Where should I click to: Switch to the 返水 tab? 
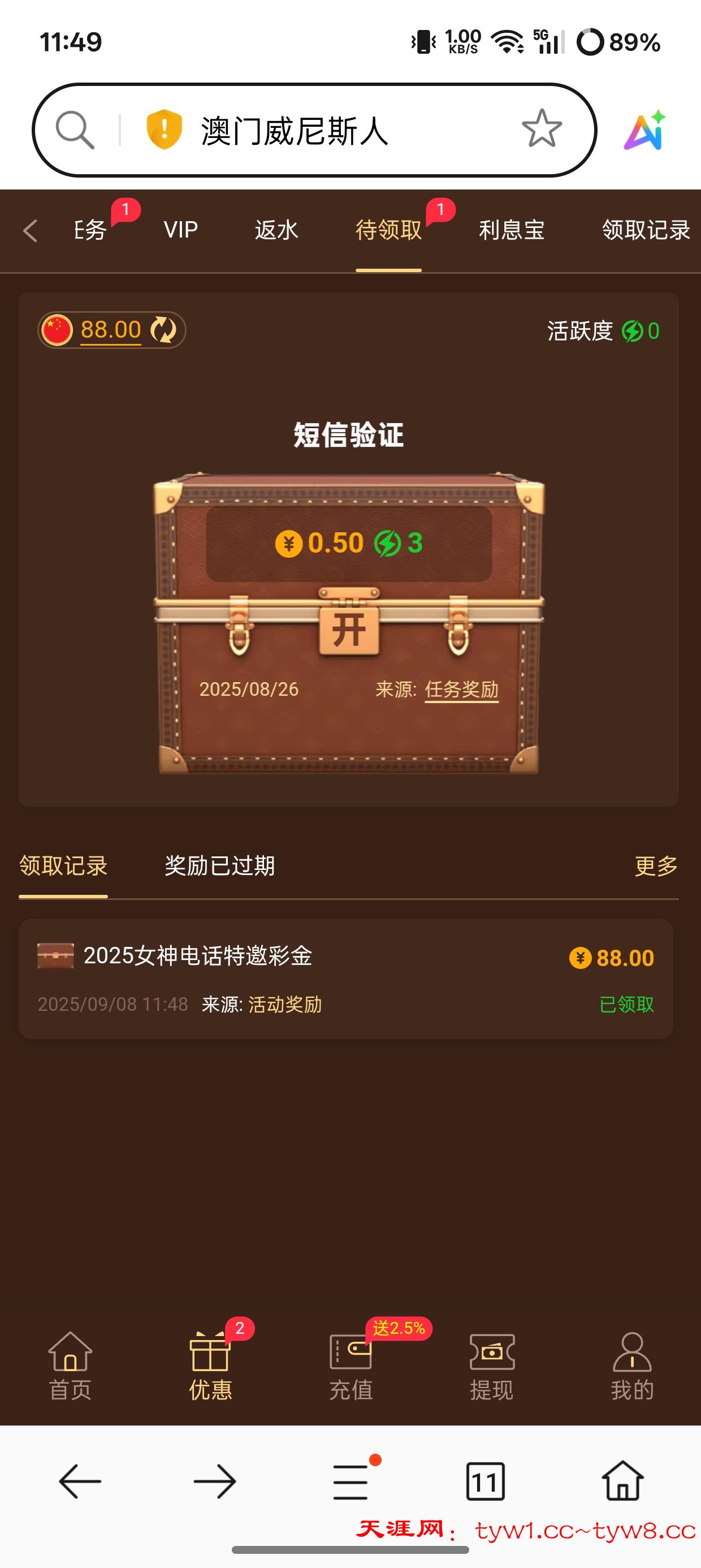point(276,230)
